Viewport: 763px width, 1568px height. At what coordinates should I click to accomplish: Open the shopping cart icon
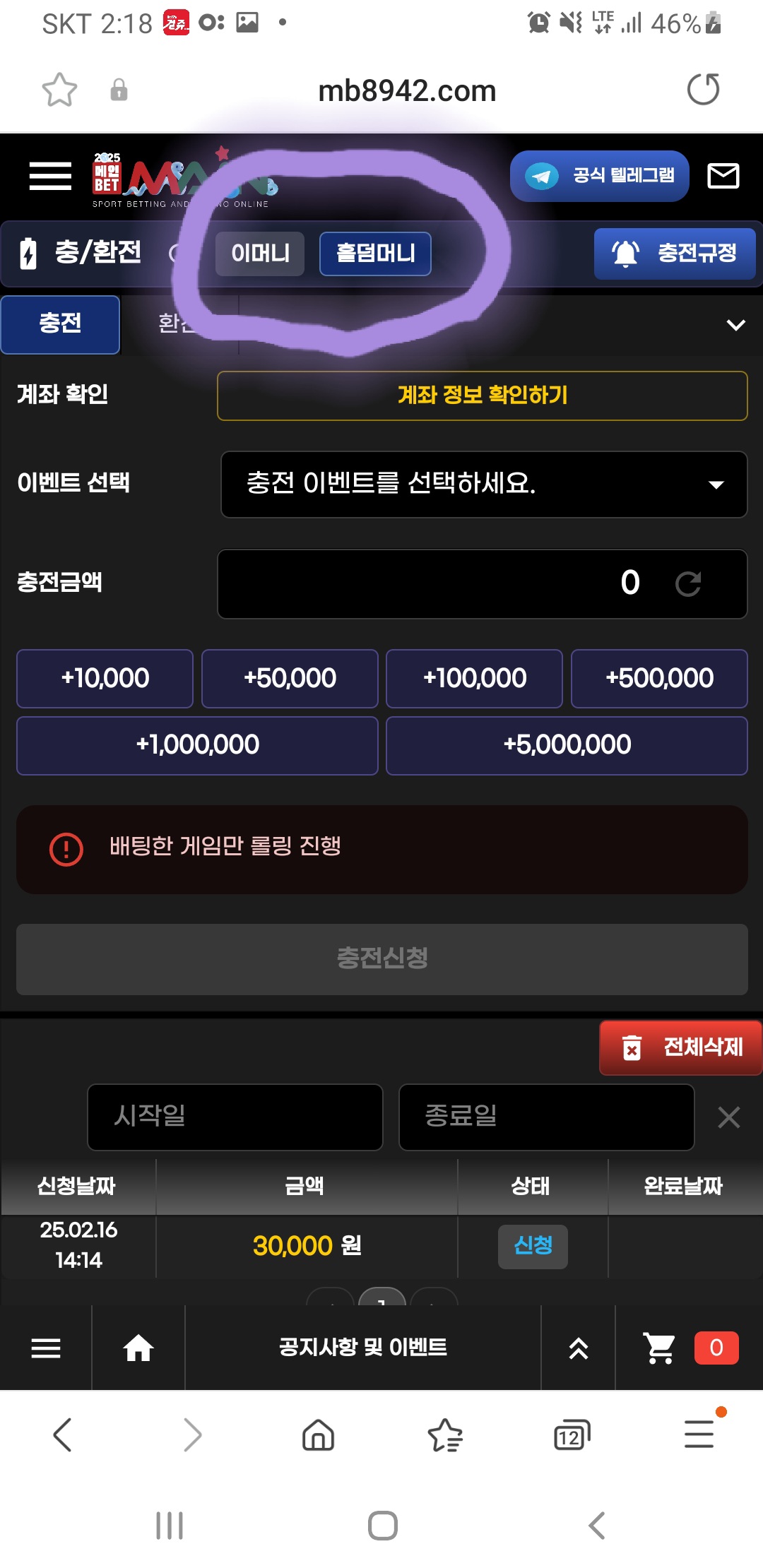(660, 1348)
